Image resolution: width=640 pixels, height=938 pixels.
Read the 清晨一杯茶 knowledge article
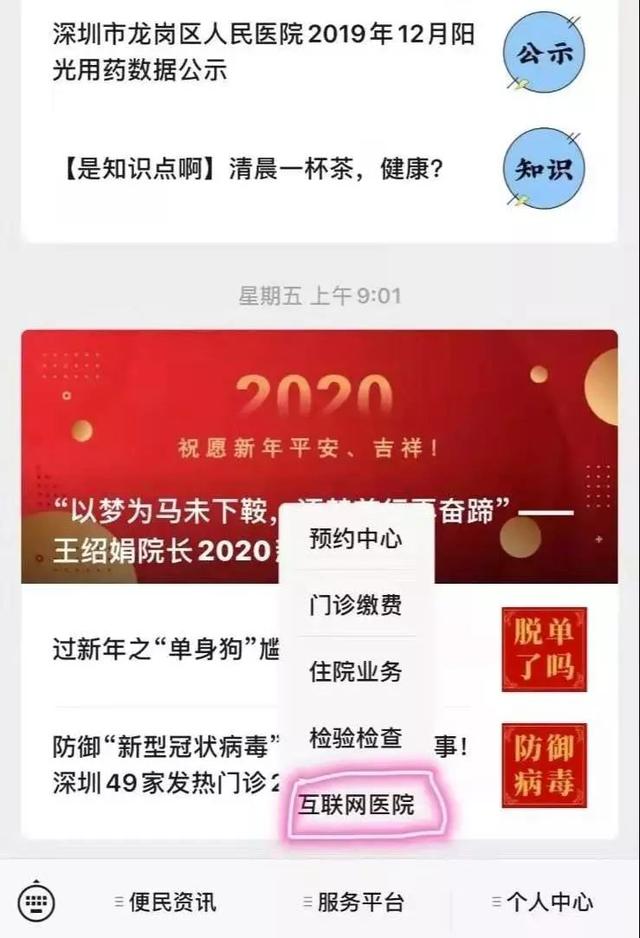250,169
